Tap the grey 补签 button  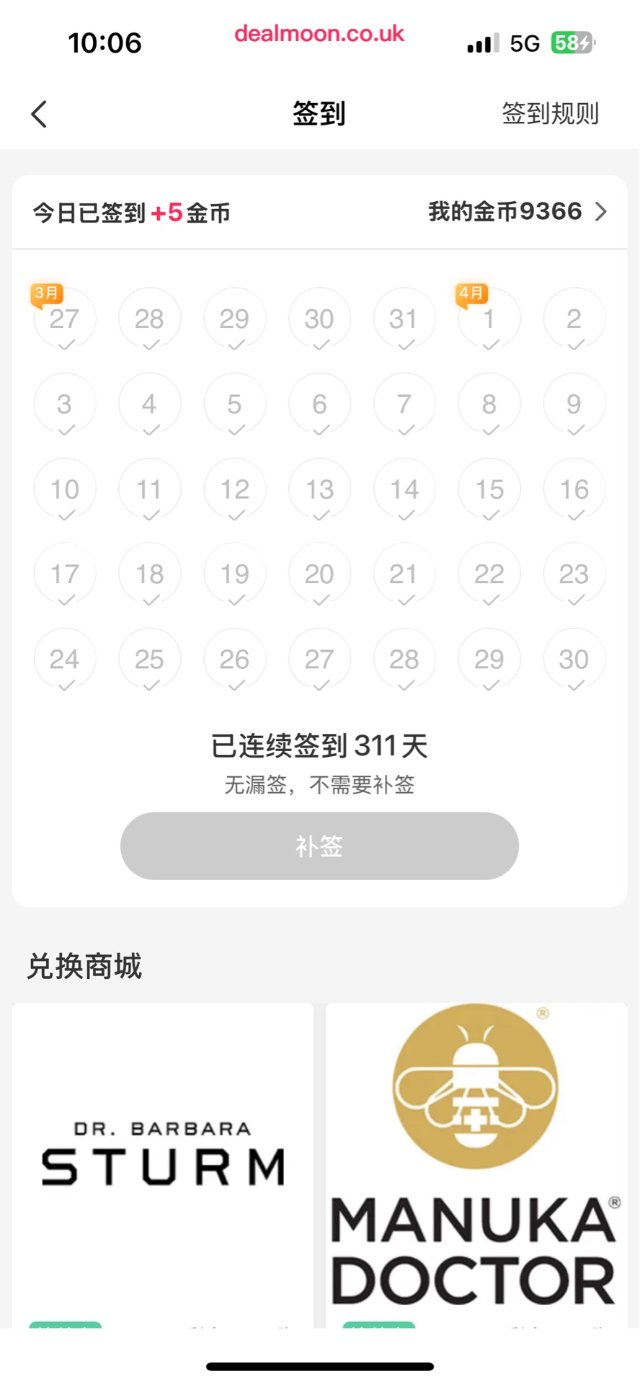point(319,846)
